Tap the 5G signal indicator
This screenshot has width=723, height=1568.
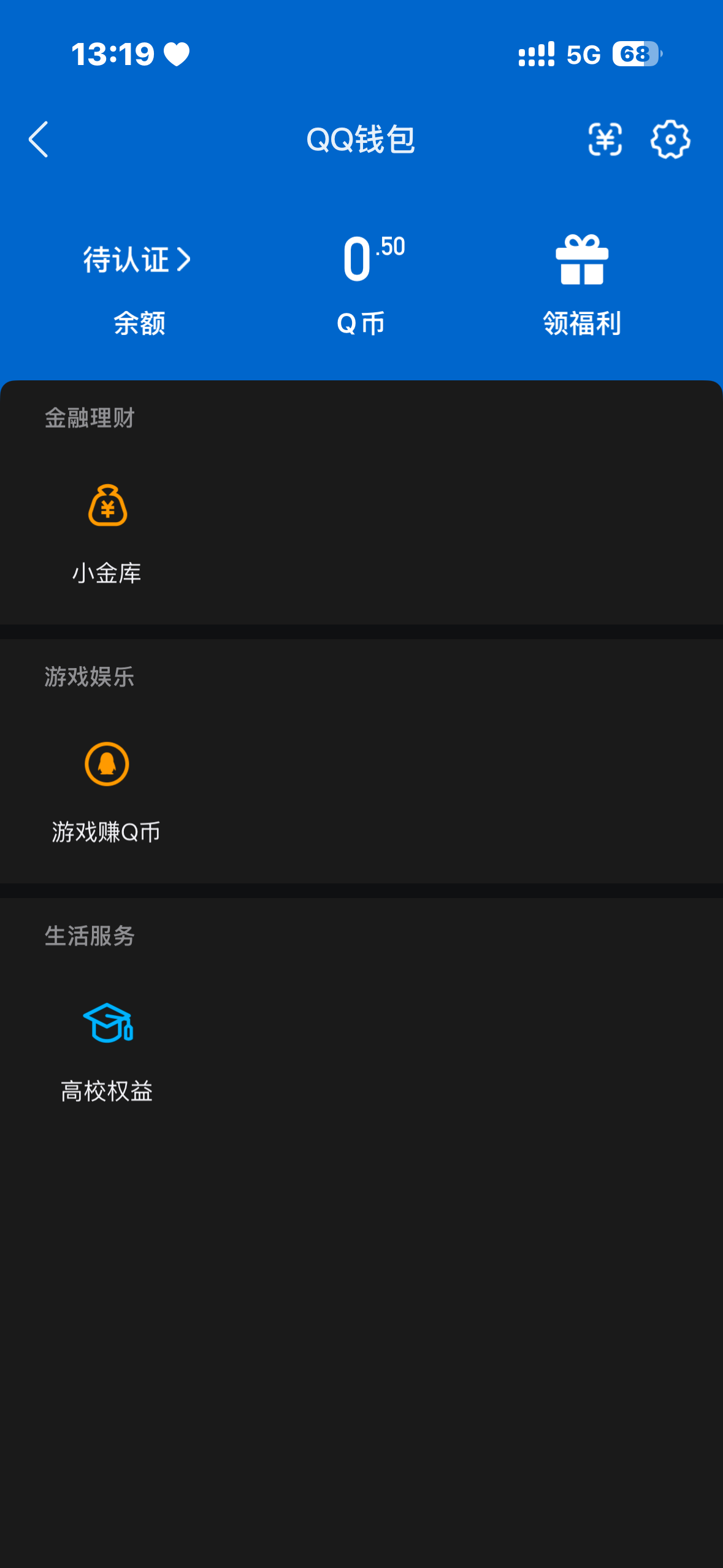584,55
